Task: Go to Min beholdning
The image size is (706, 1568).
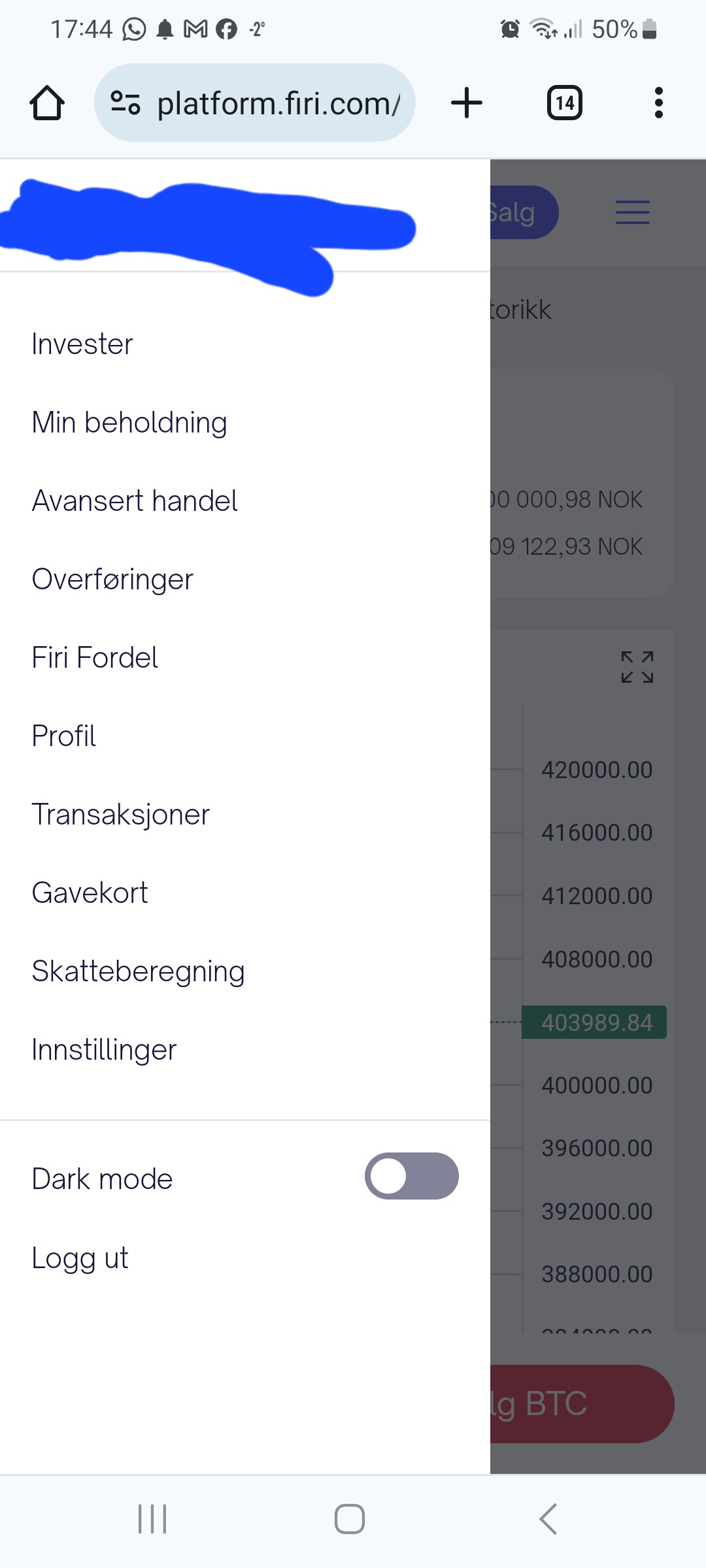Action: click(129, 423)
